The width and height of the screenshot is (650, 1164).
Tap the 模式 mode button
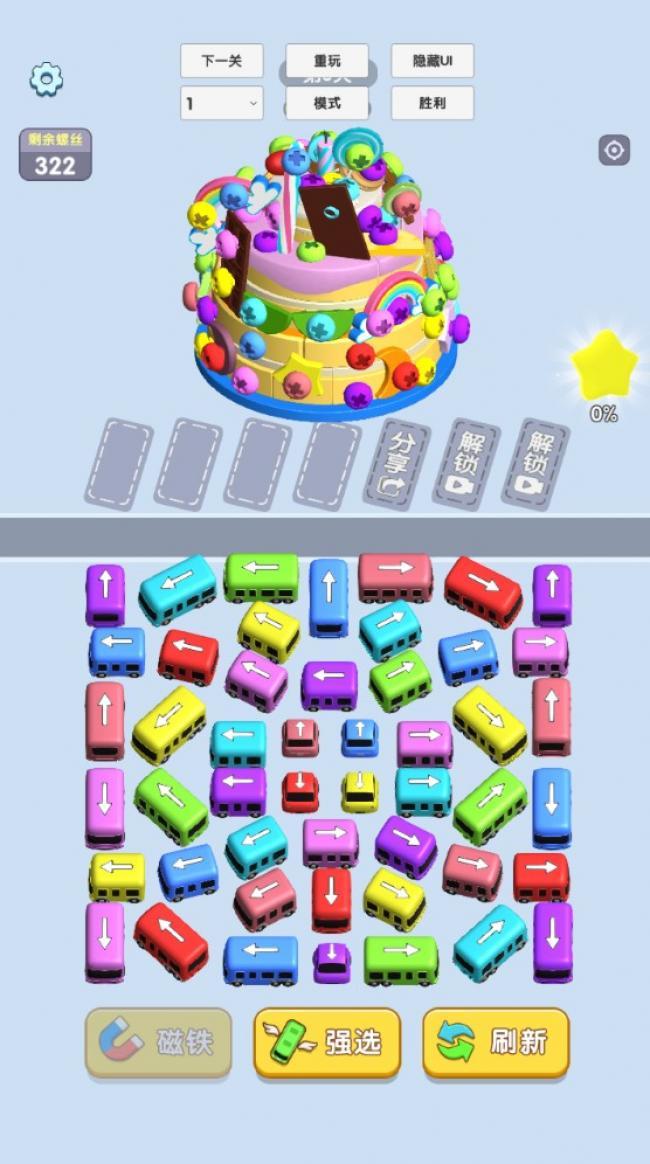tap(327, 103)
